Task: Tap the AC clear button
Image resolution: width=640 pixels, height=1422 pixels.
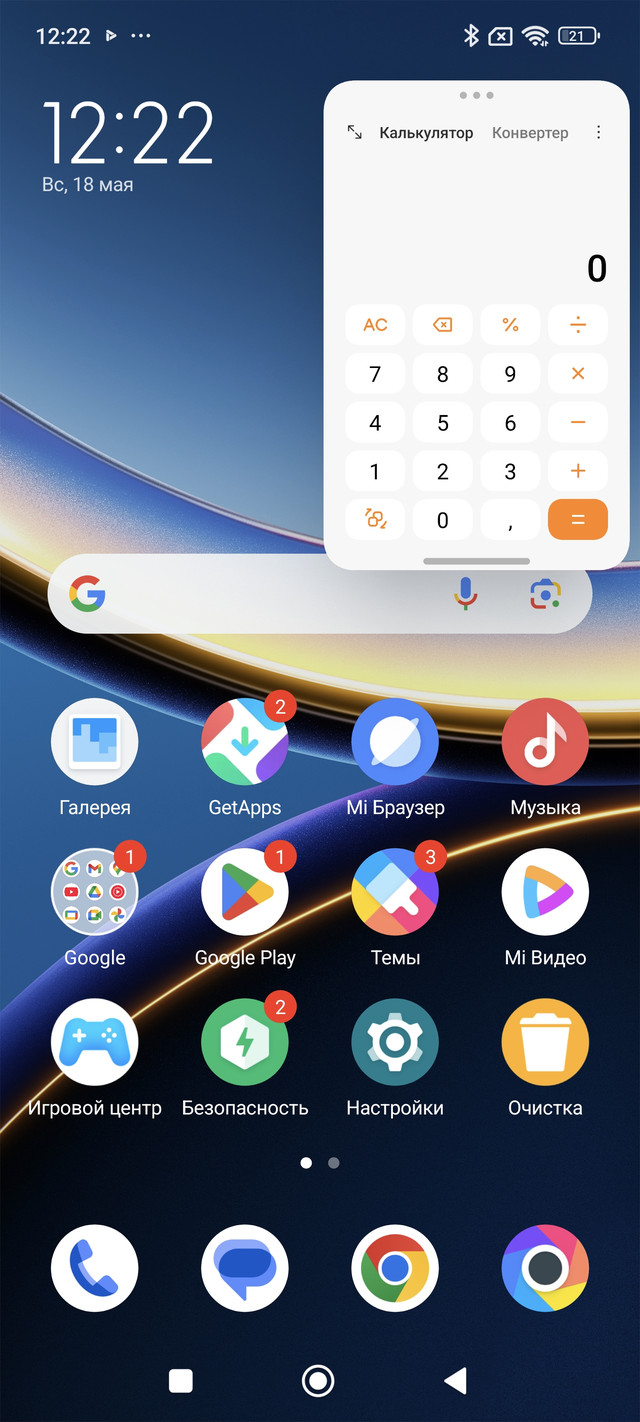Action: point(375,325)
